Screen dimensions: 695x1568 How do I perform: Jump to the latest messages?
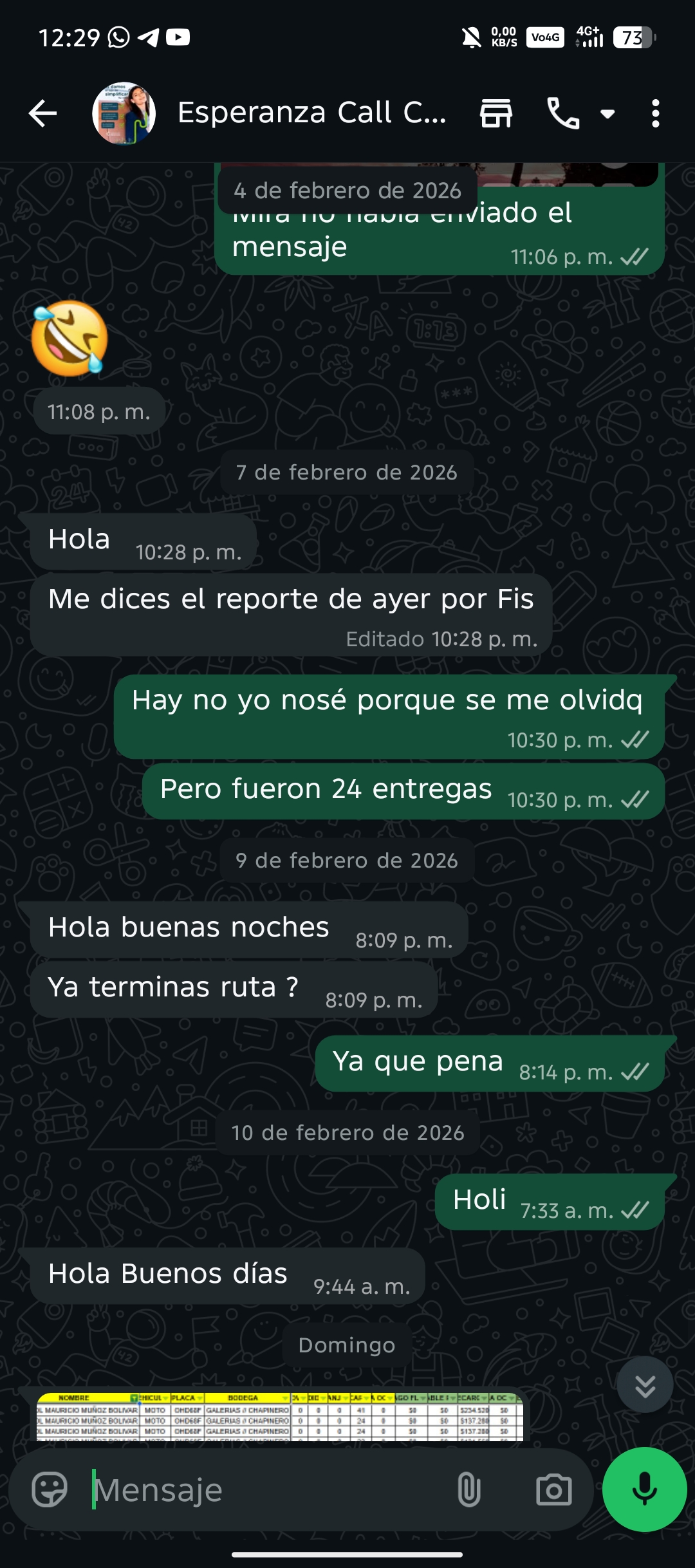click(x=645, y=1385)
